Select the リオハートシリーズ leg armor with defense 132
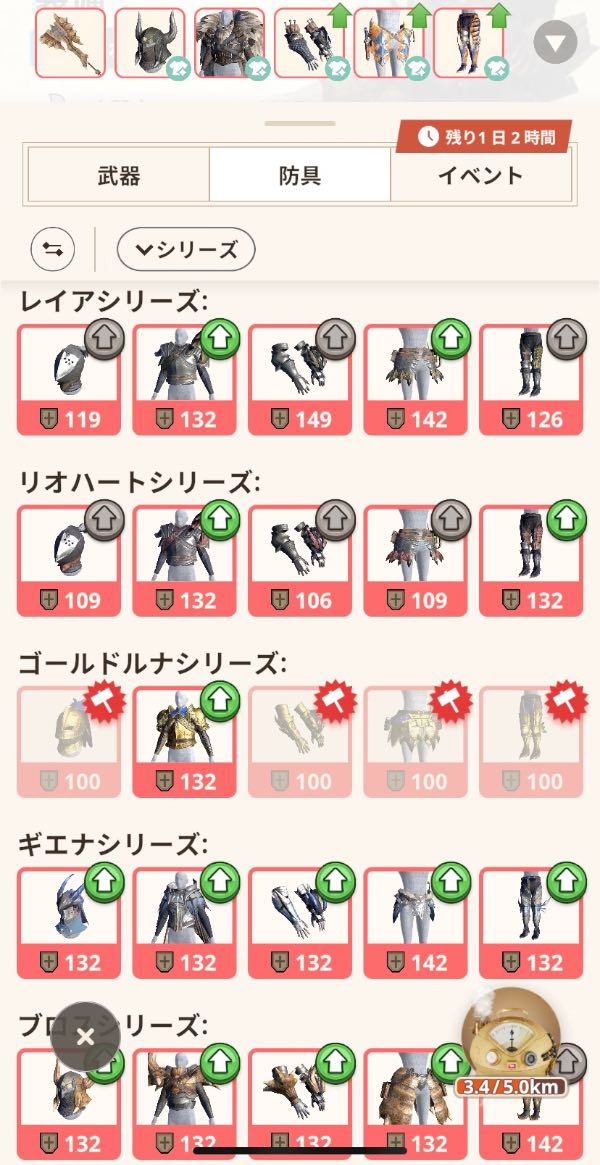Image resolution: width=600 pixels, height=1165 pixels. [530, 561]
